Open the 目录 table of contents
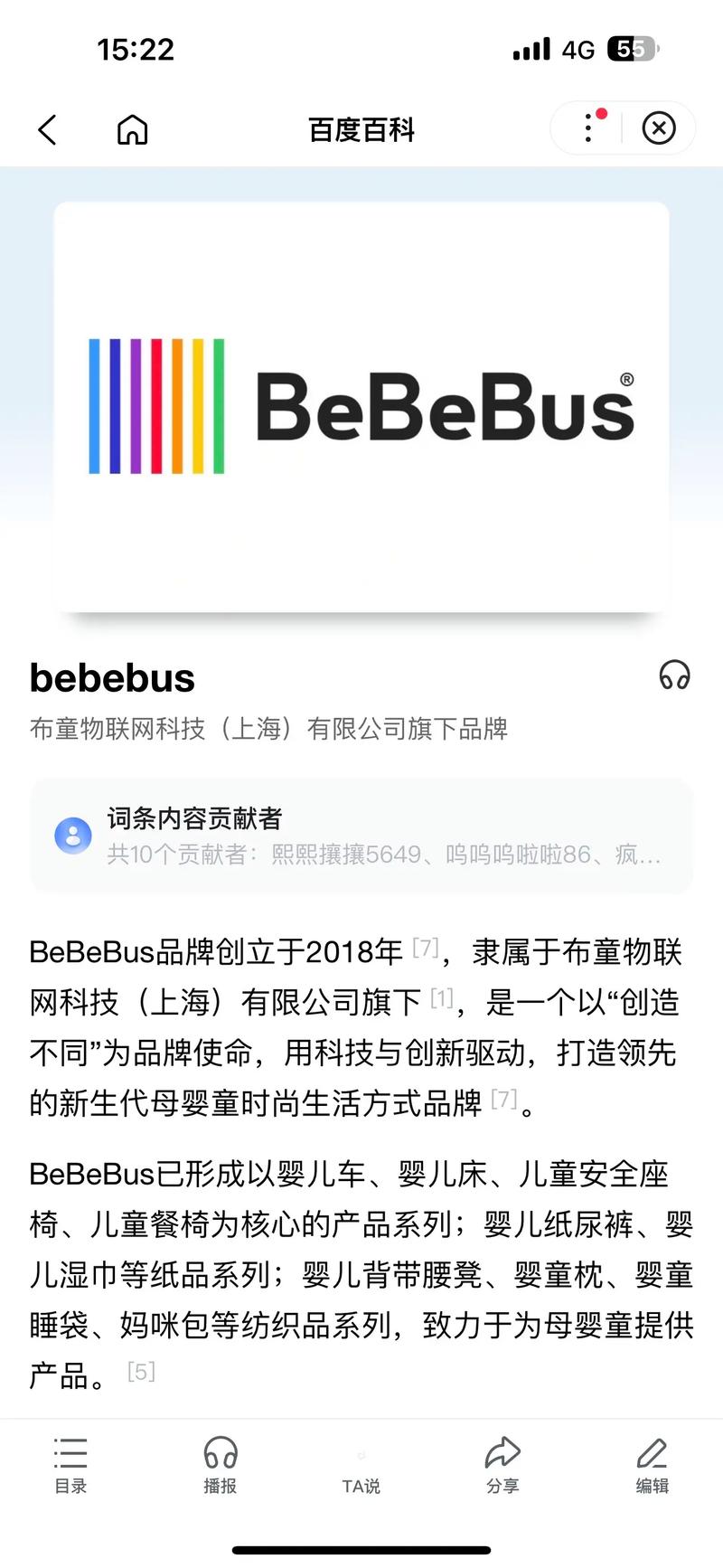The height and width of the screenshot is (1568, 723). coord(70,1466)
